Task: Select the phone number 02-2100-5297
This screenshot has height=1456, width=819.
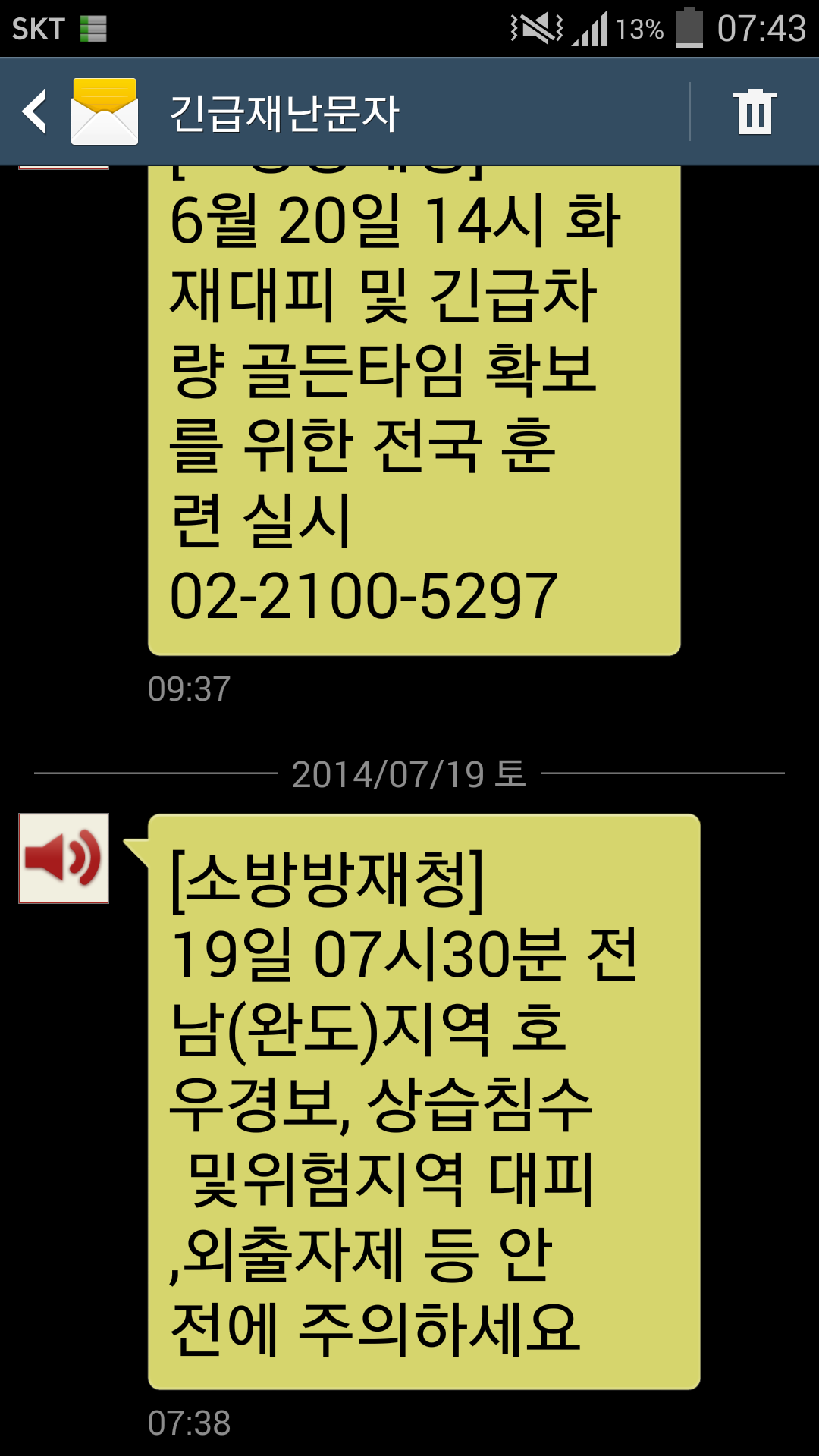Action: [363, 596]
